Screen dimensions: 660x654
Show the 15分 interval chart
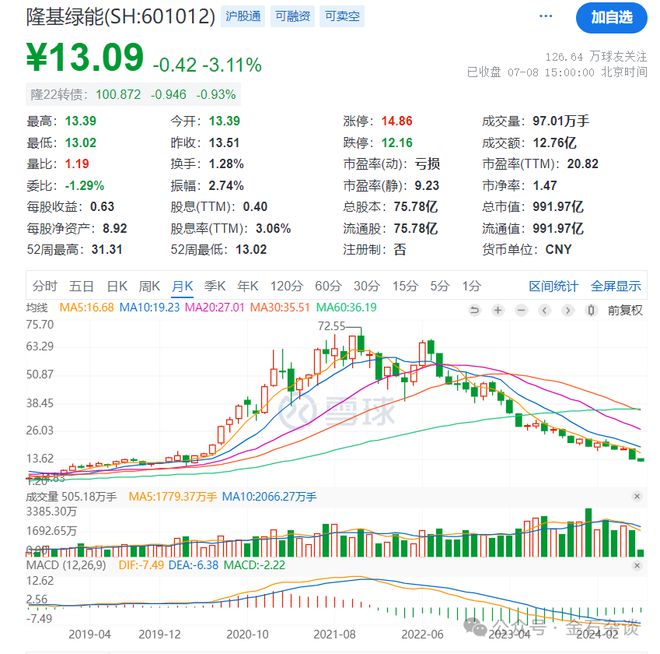tap(405, 286)
